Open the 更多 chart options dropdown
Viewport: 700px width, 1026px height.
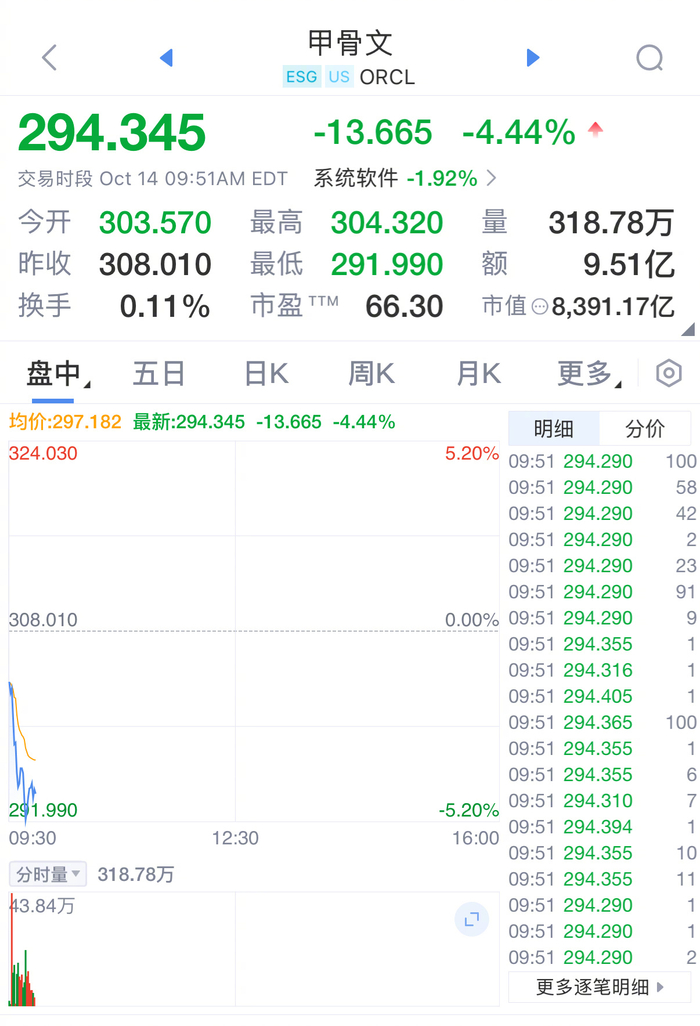point(587,374)
